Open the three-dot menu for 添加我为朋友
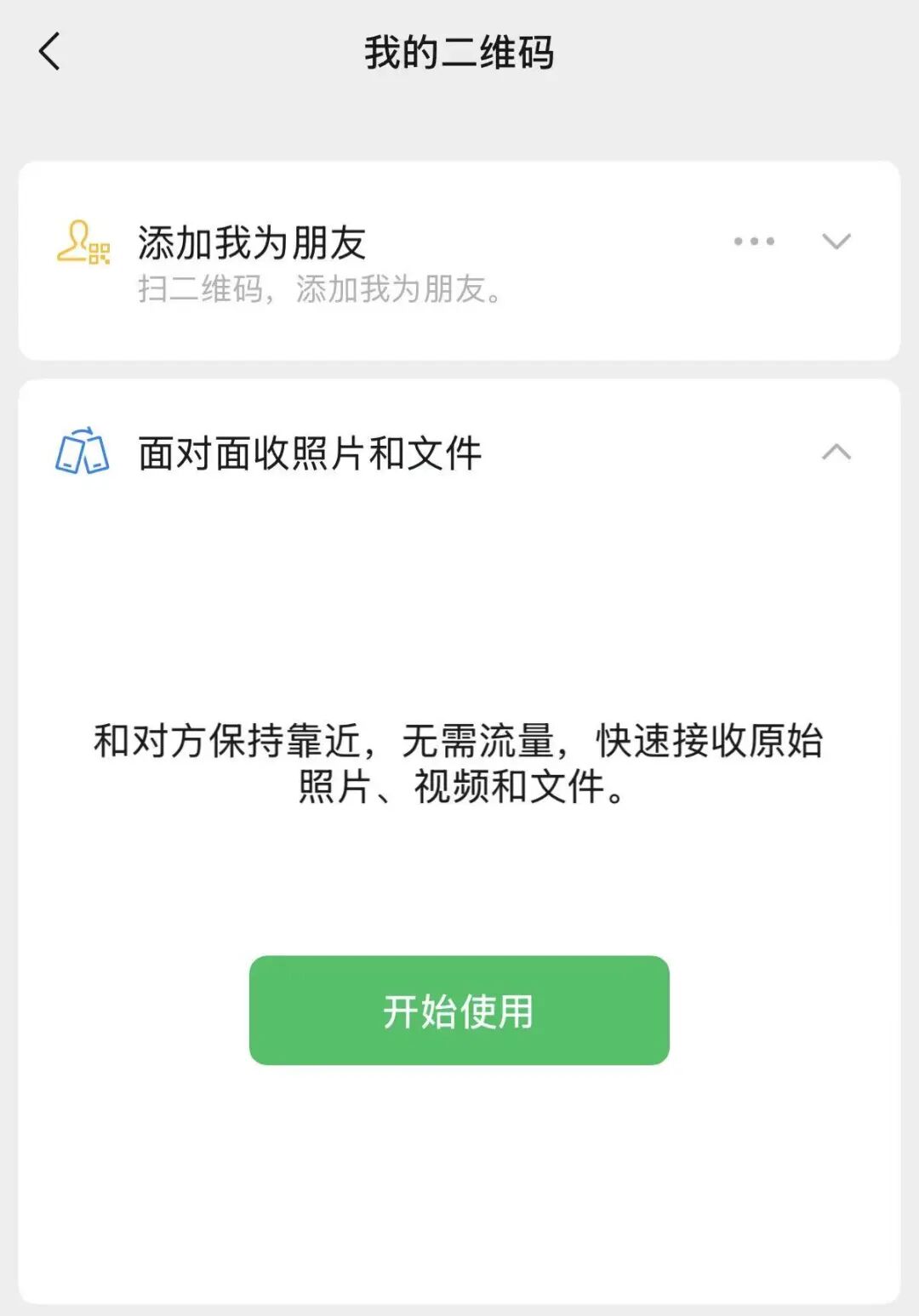919x1316 pixels. [754, 242]
